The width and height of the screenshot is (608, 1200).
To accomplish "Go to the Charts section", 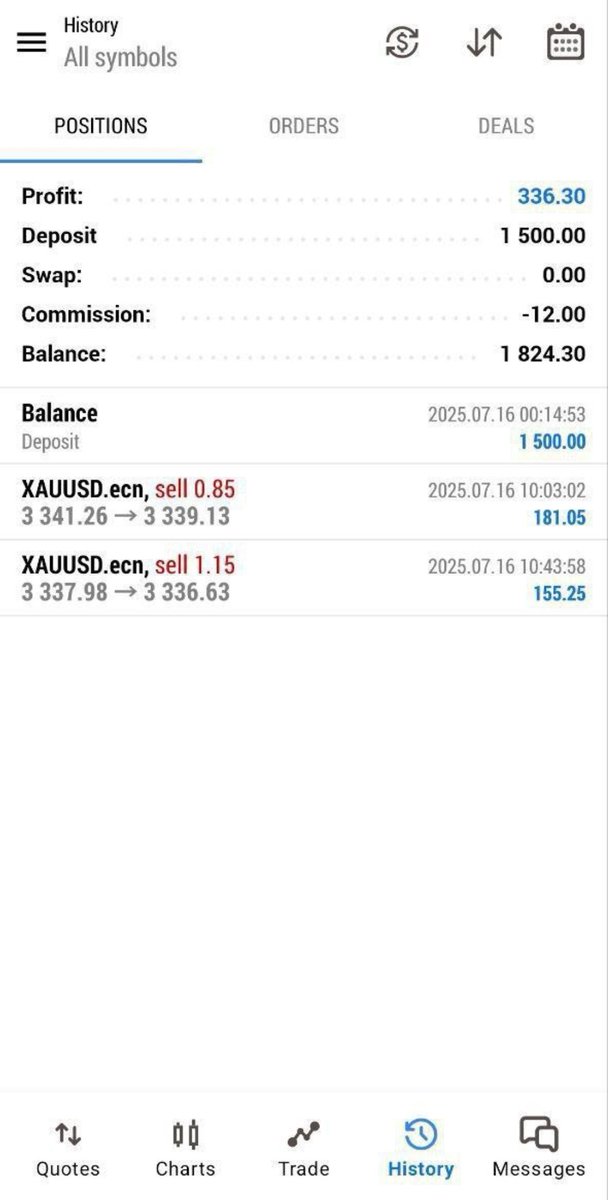I will click(185, 1148).
